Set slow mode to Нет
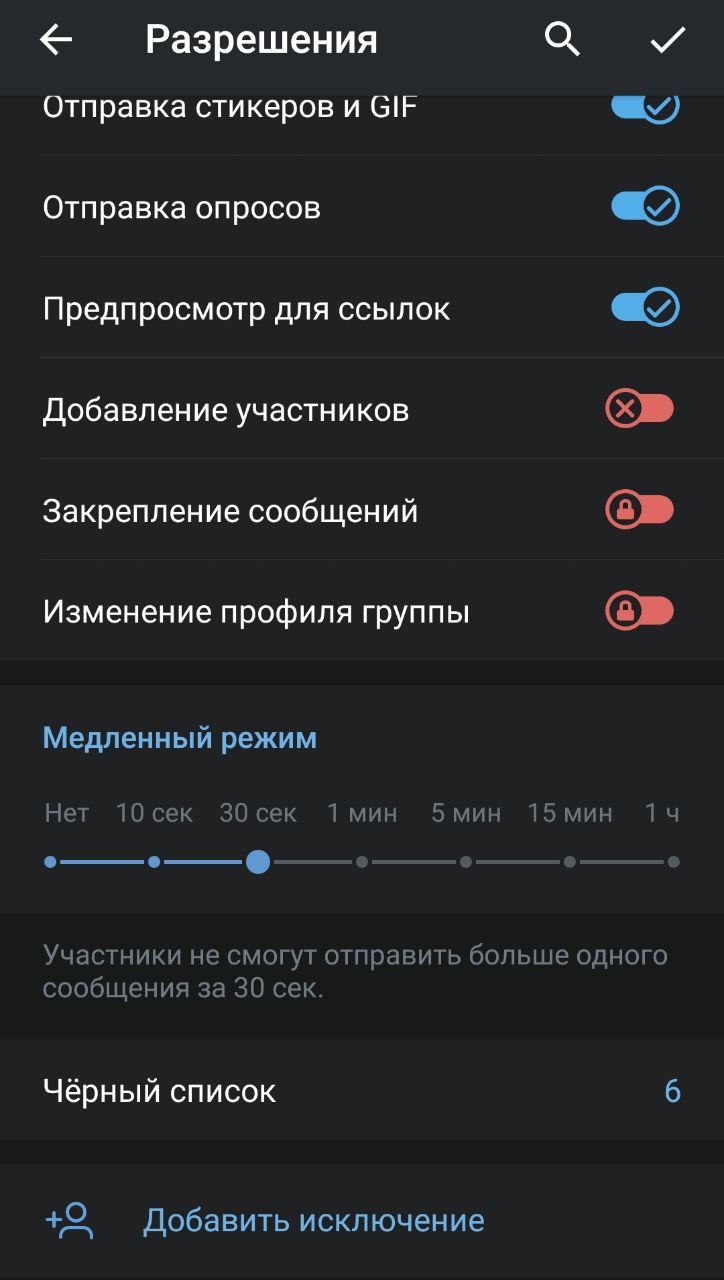 (50, 861)
